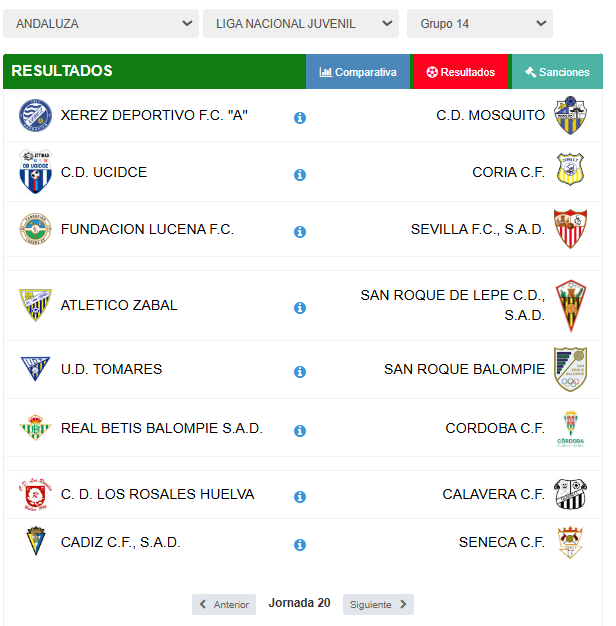This screenshot has width=616, height=626.
Task: Expand the LIGA NACIONAL JUVENIL dropdown
Action: click(300, 24)
